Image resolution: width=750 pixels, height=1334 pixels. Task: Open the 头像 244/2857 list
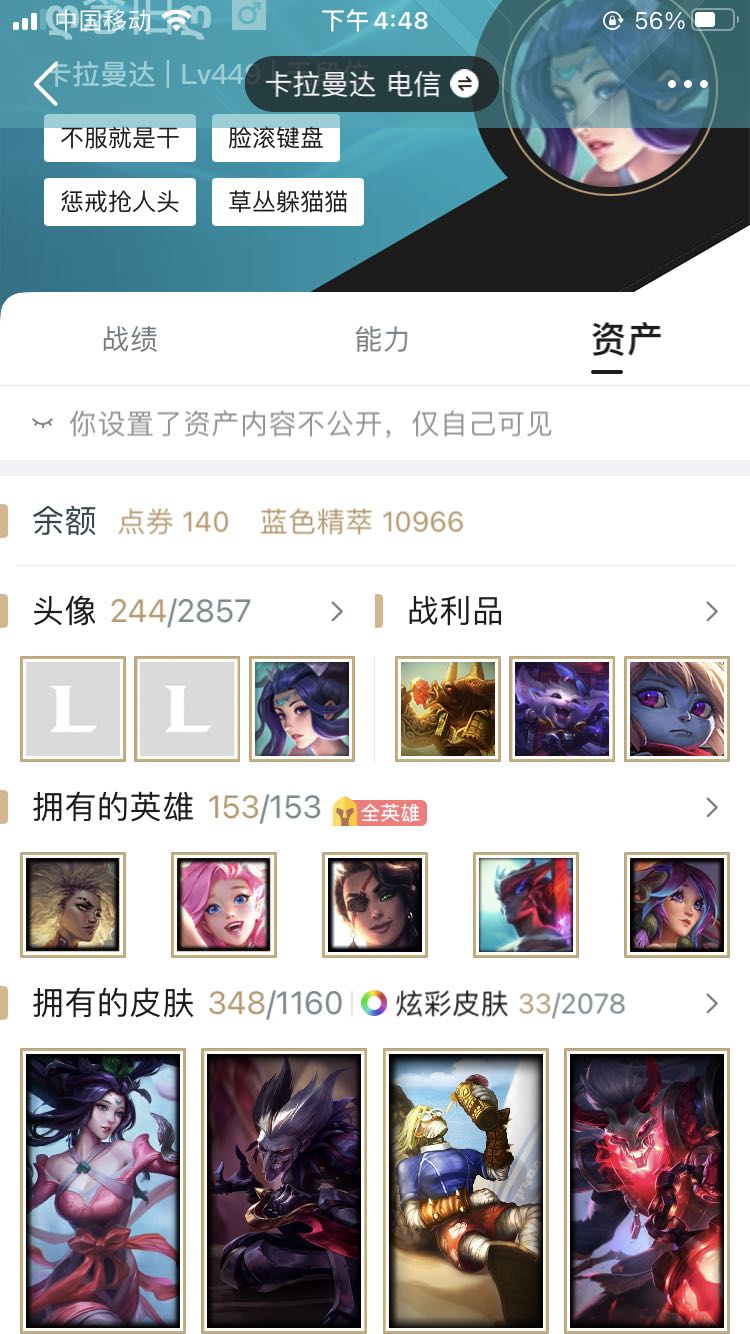337,611
